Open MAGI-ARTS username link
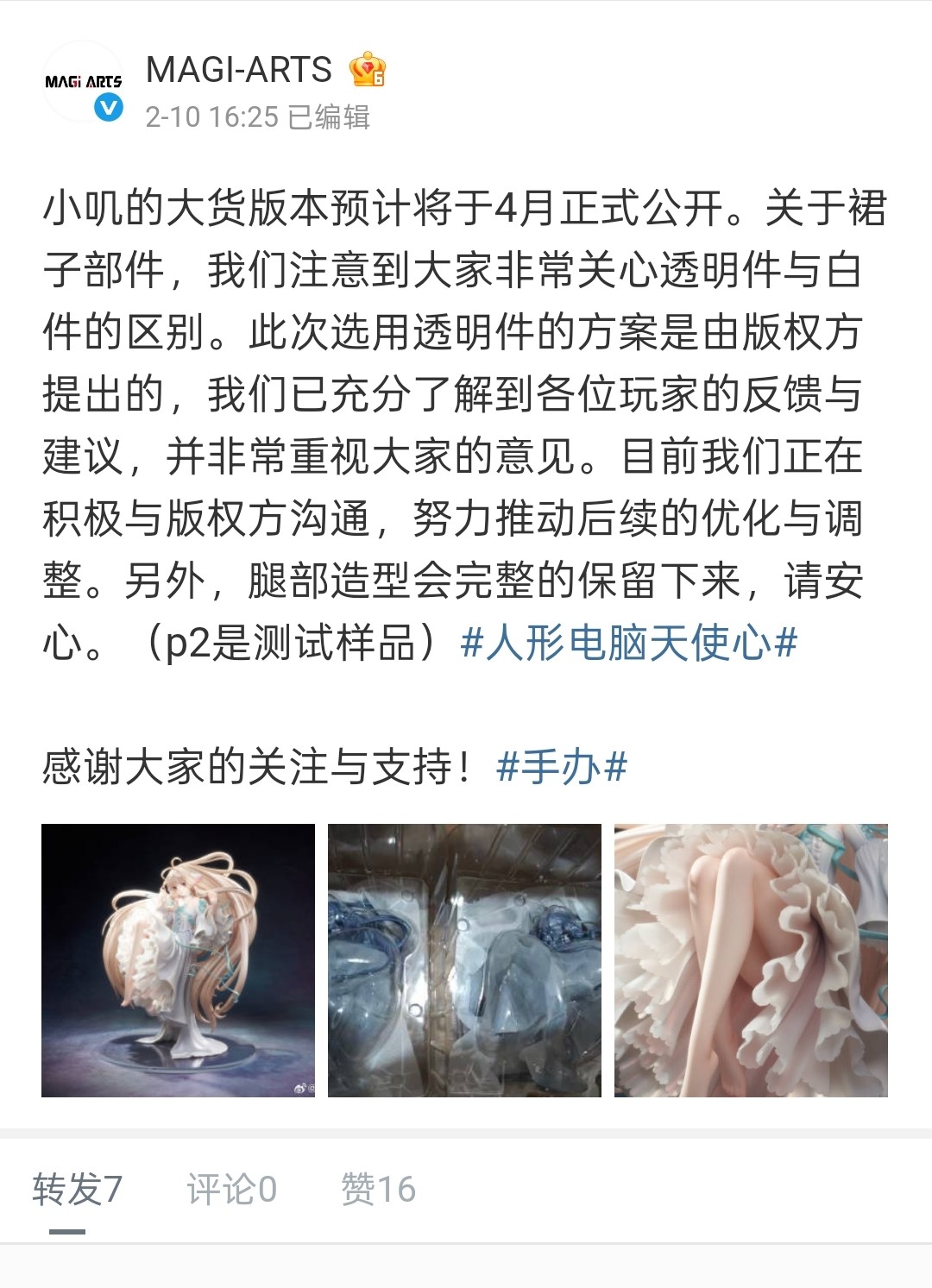The image size is (932, 1288). (239, 69)
